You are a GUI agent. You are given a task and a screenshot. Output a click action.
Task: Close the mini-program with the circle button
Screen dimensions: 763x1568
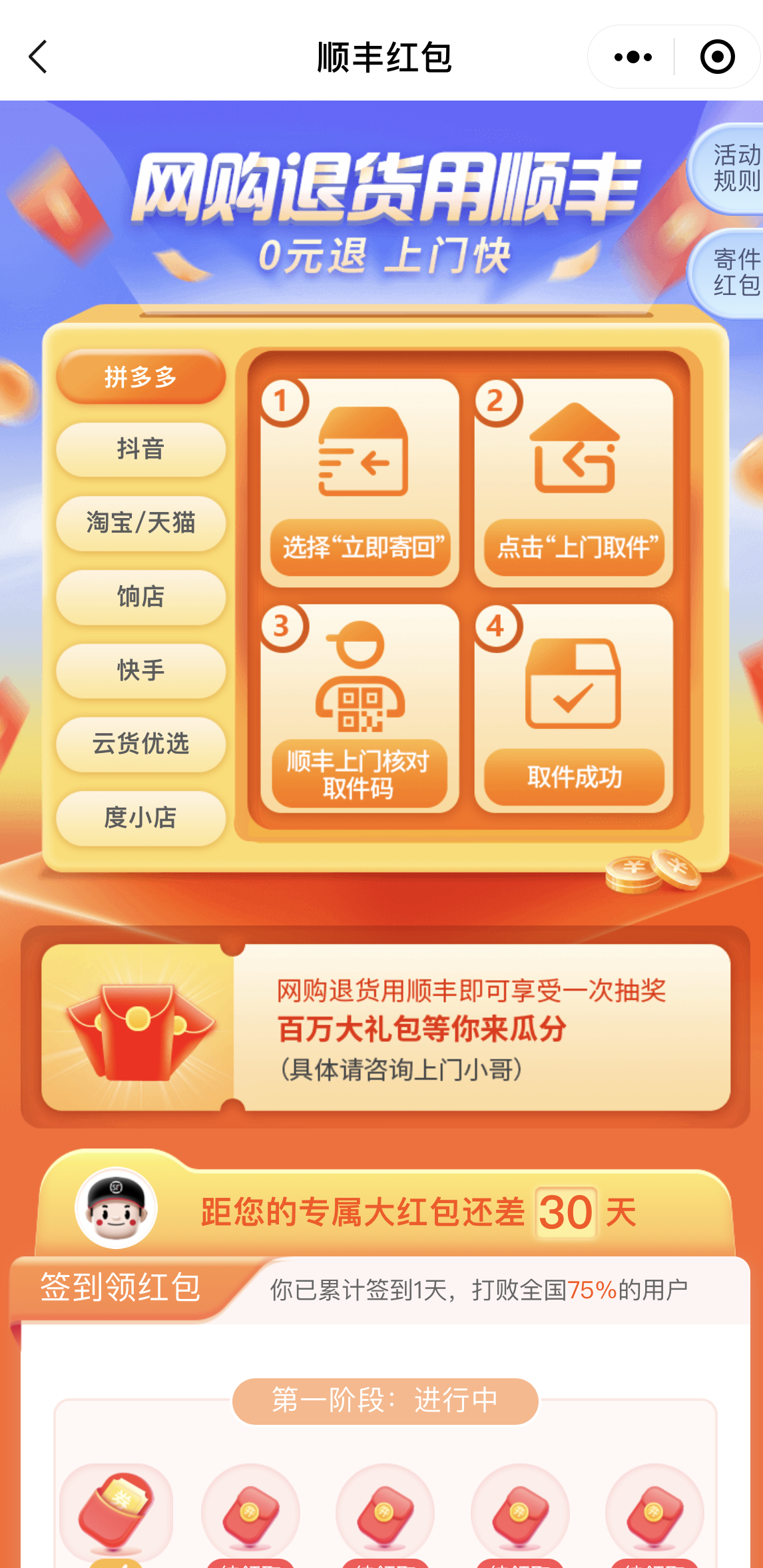click(x=717, y=57)
